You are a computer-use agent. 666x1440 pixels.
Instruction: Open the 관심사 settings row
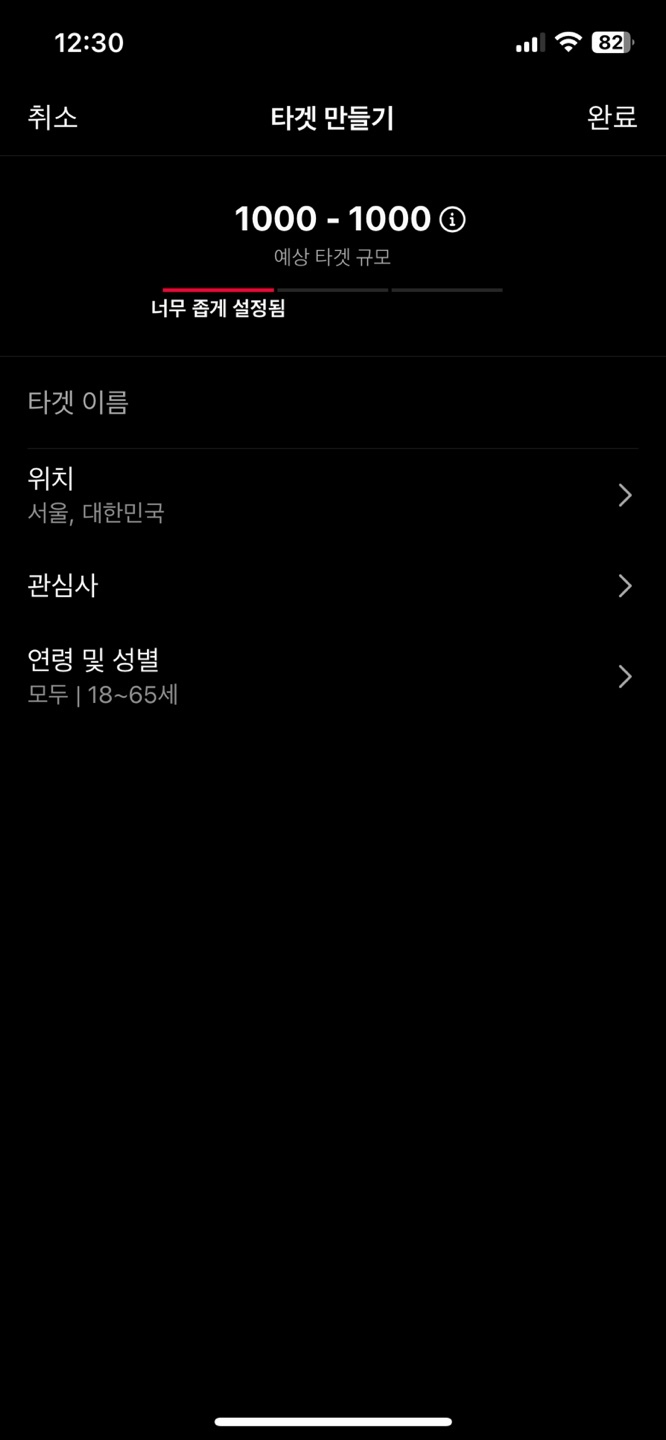point(333,586)
